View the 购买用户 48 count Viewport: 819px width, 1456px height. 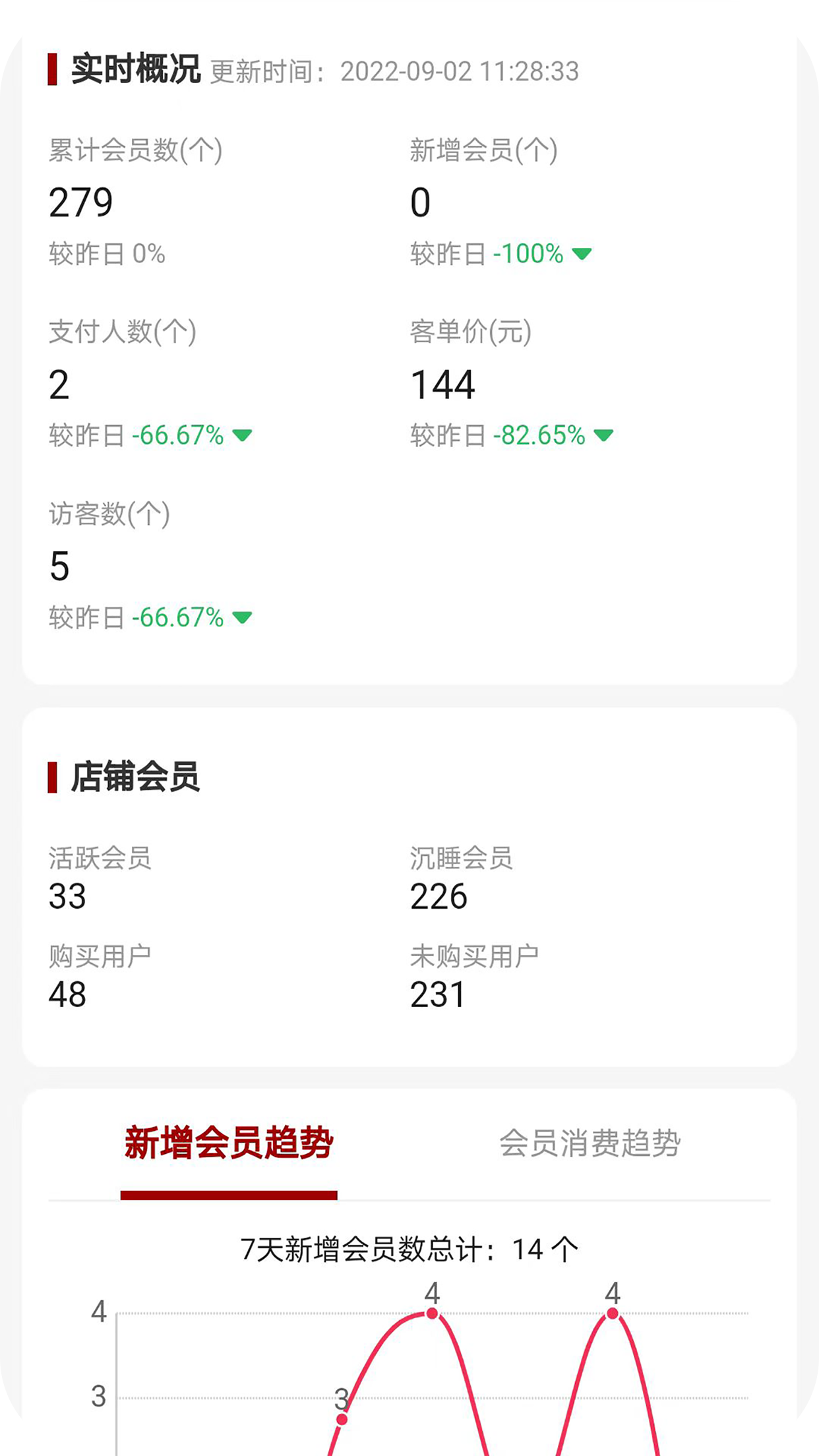[x=67, y=994]
